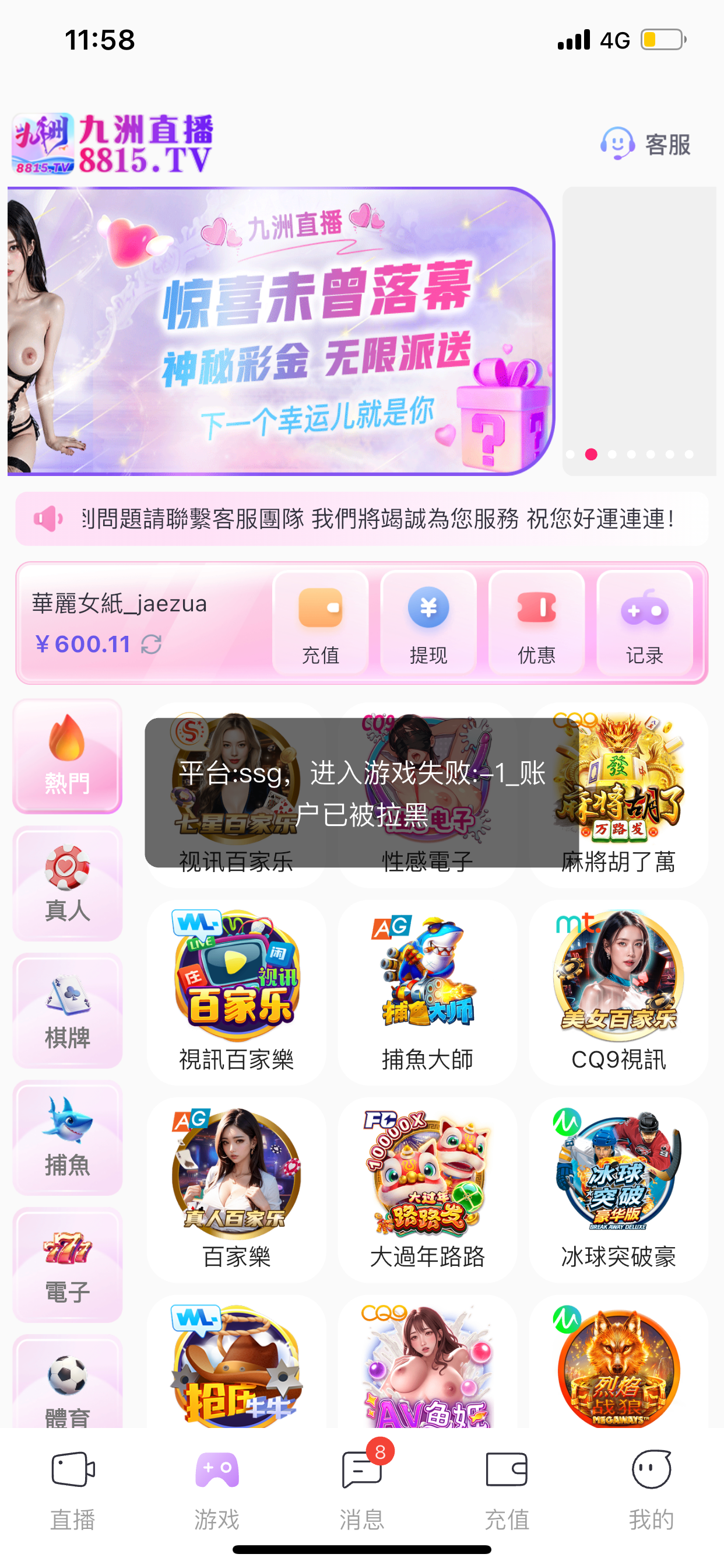The height and width of the screenshot is (1568, 724).
Task: Open the 視訊百家樂 game
Action: [236, 991]
